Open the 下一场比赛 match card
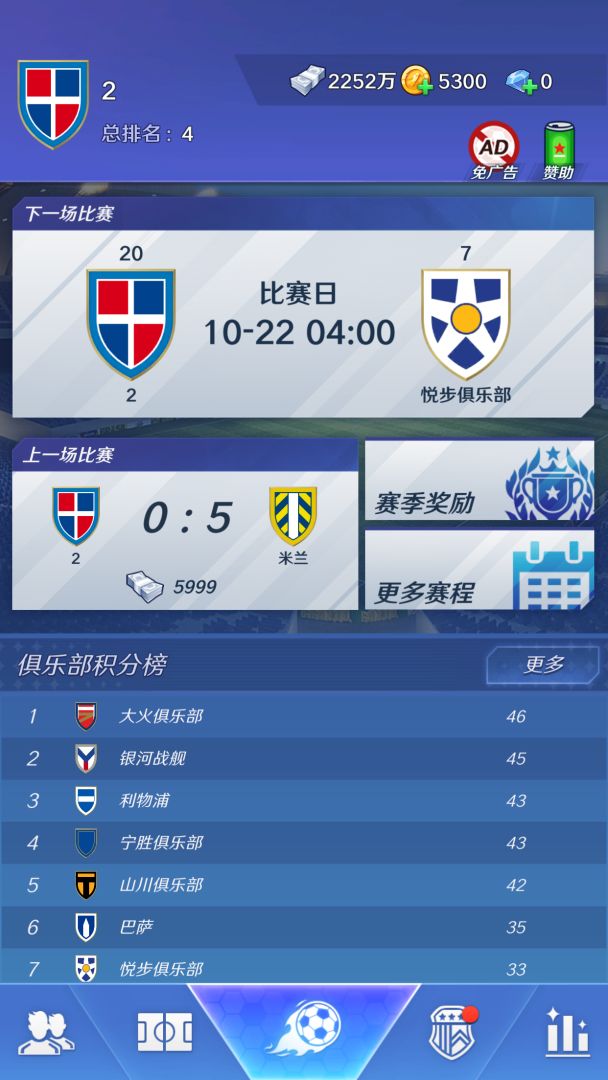This screenshot has height=1080, width=608. (x=302, y=322)
